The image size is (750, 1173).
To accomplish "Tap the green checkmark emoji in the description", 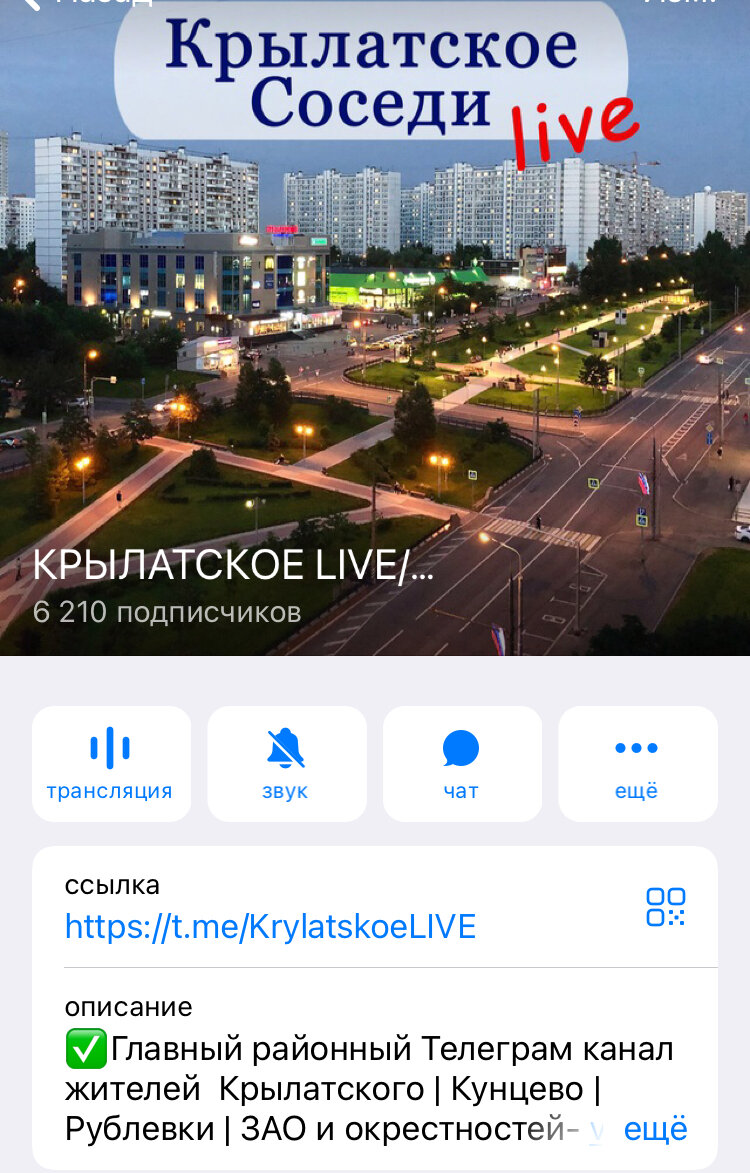I will [84, 1047].
